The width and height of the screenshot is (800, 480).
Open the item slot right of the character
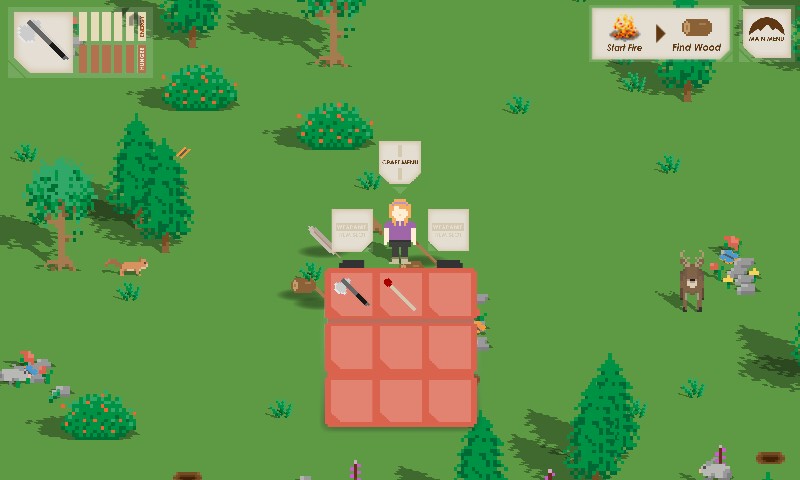pos(447,230)
